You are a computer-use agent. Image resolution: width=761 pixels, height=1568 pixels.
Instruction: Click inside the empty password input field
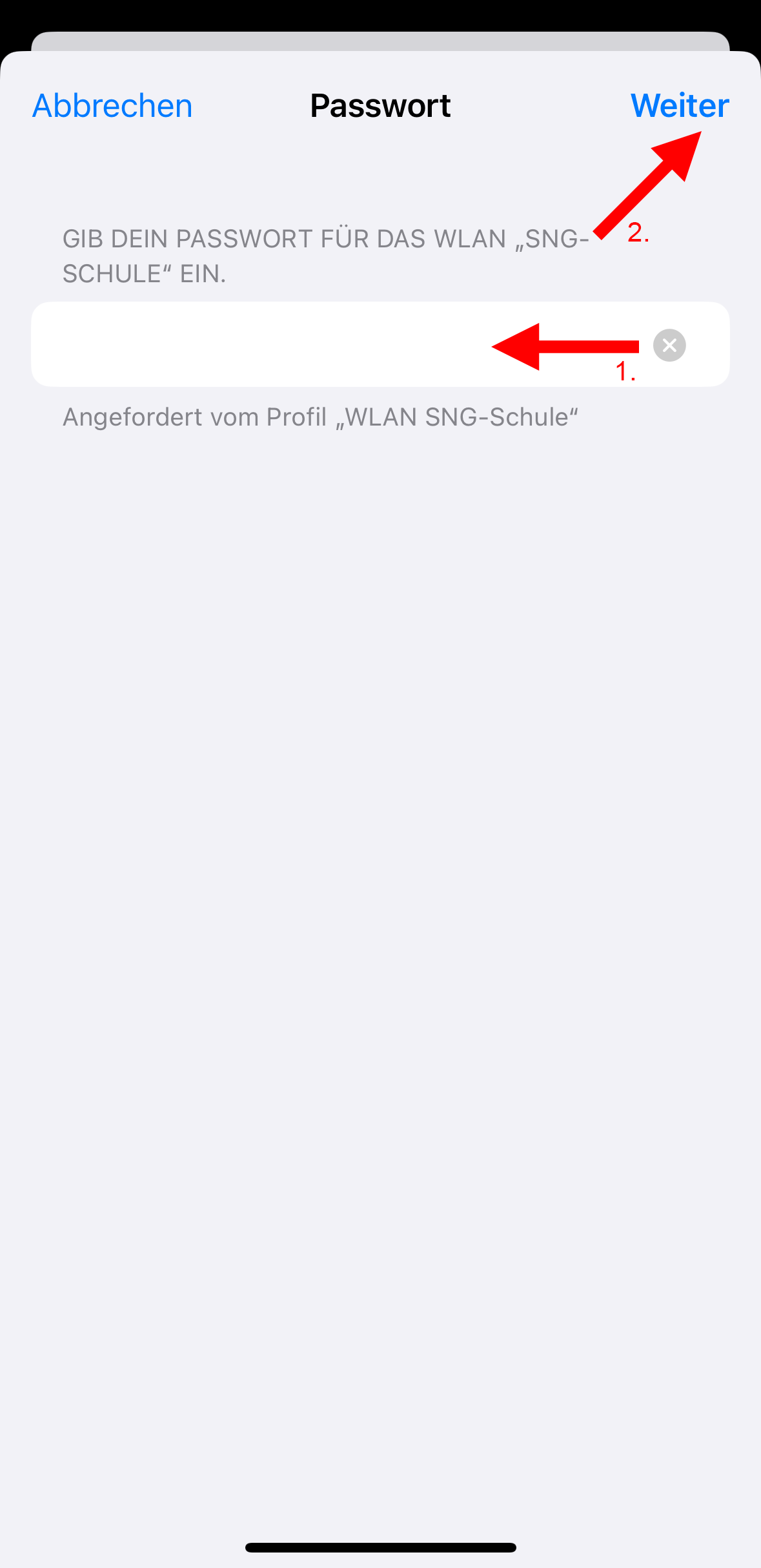click(258, 345)
